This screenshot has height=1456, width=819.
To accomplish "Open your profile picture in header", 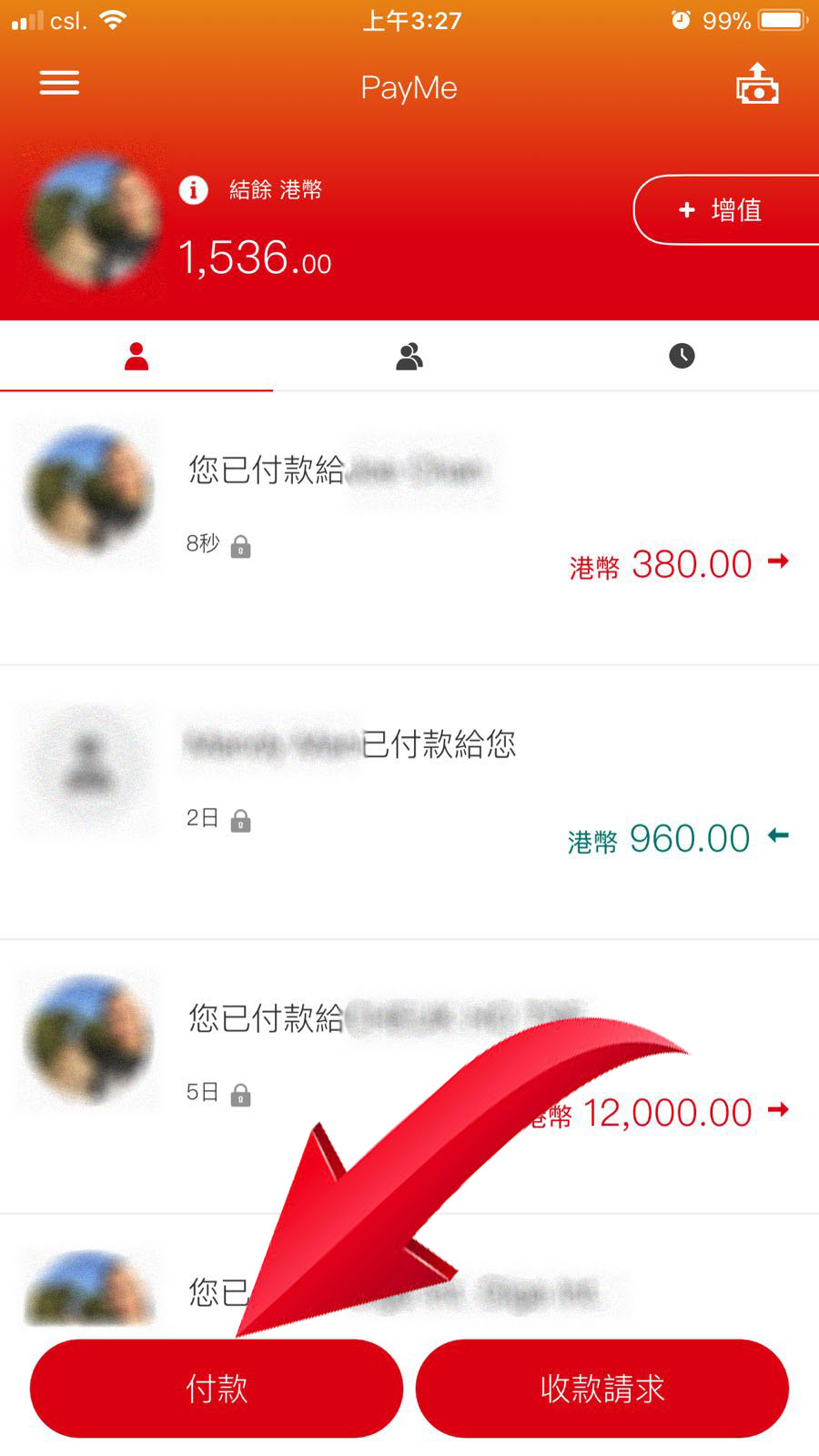I will pos(95,221).
